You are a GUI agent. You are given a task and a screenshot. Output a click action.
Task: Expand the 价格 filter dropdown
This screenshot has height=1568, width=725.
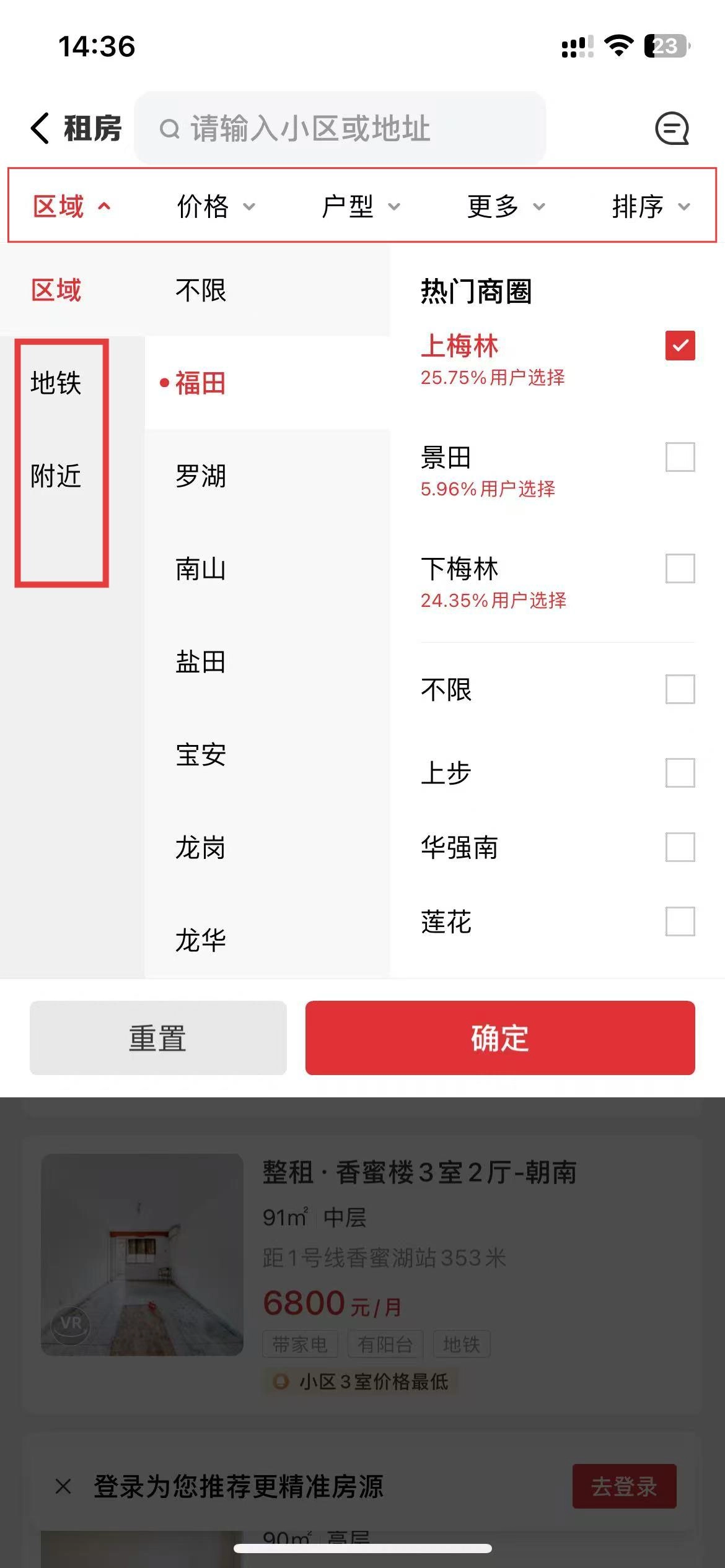(x=215, y=206)
